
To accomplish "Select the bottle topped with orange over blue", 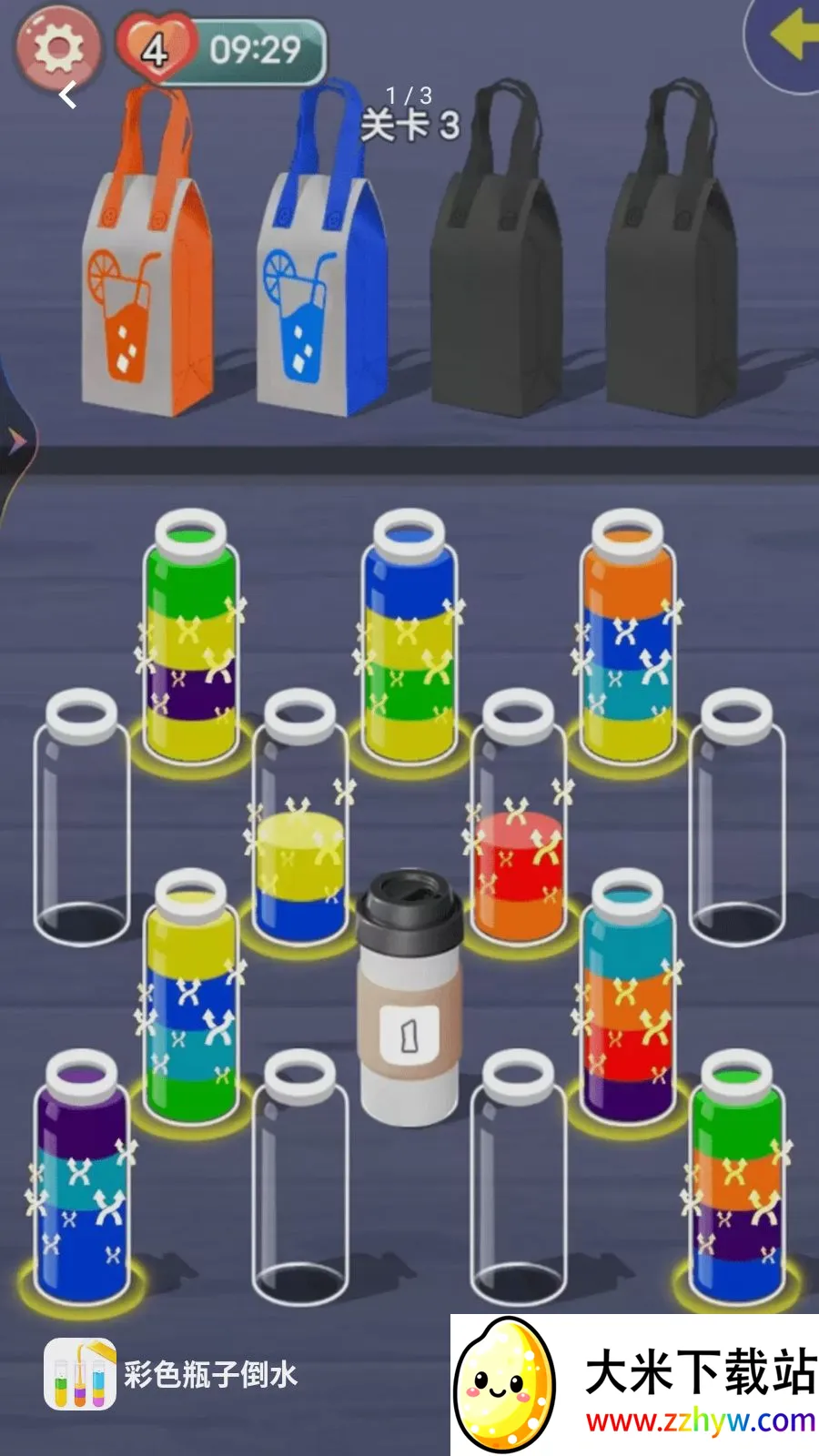I will [627, 635].
